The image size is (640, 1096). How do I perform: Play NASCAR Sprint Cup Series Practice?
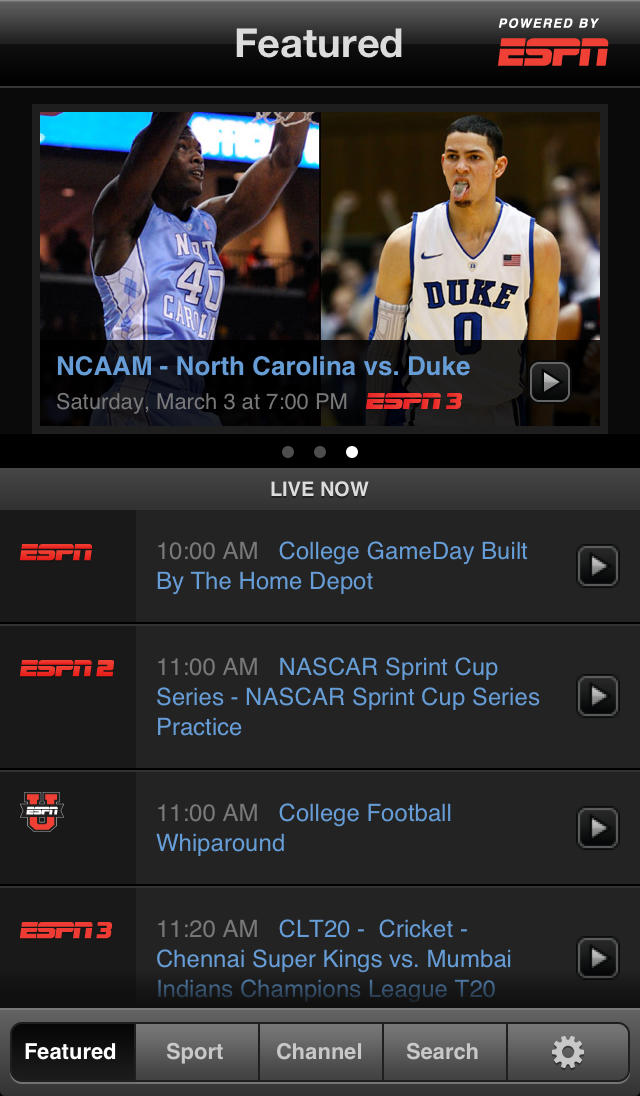[598, 695]
